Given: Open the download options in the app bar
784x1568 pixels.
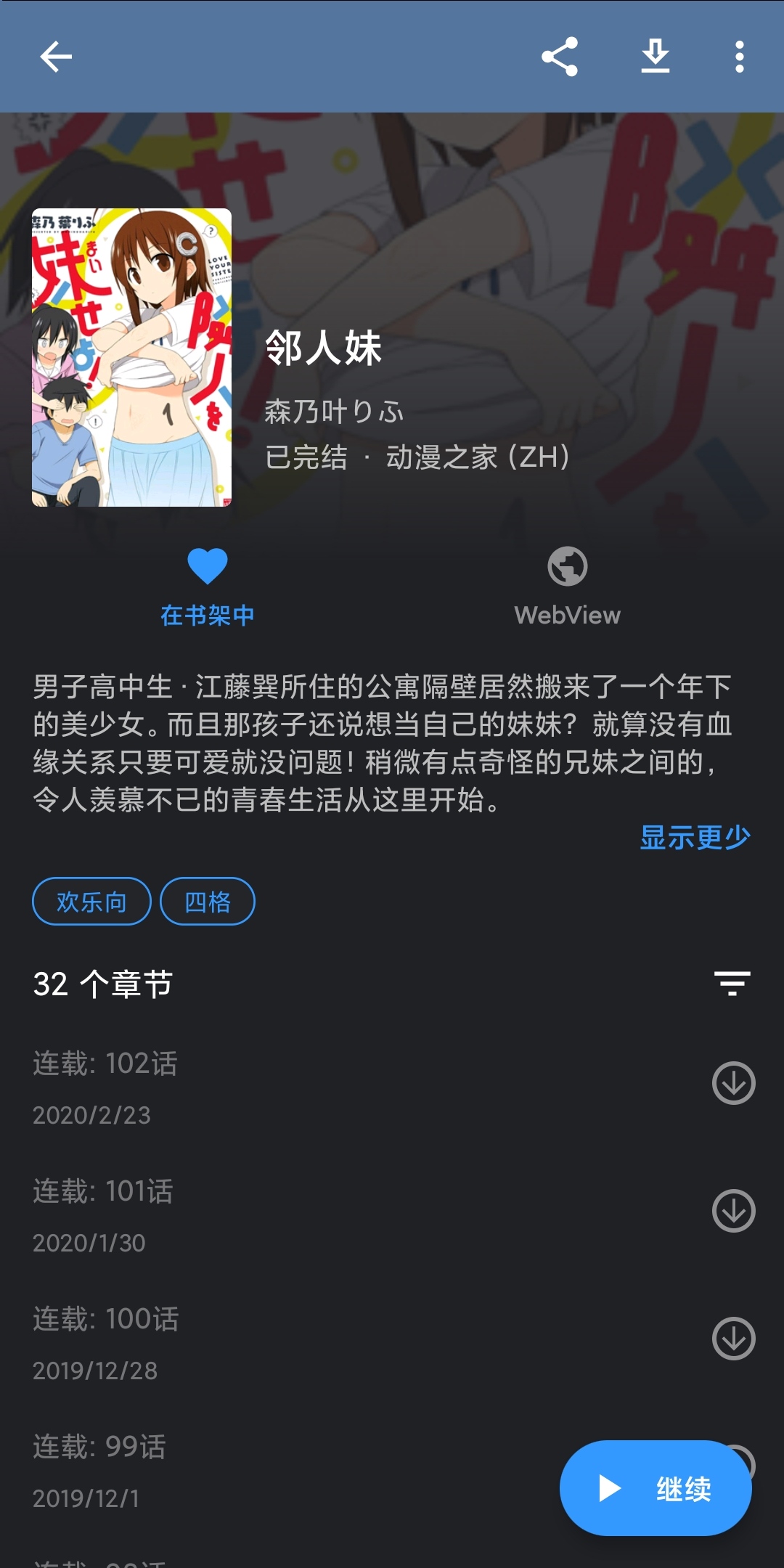Looking at the screenshot, I should pos(656,57).
